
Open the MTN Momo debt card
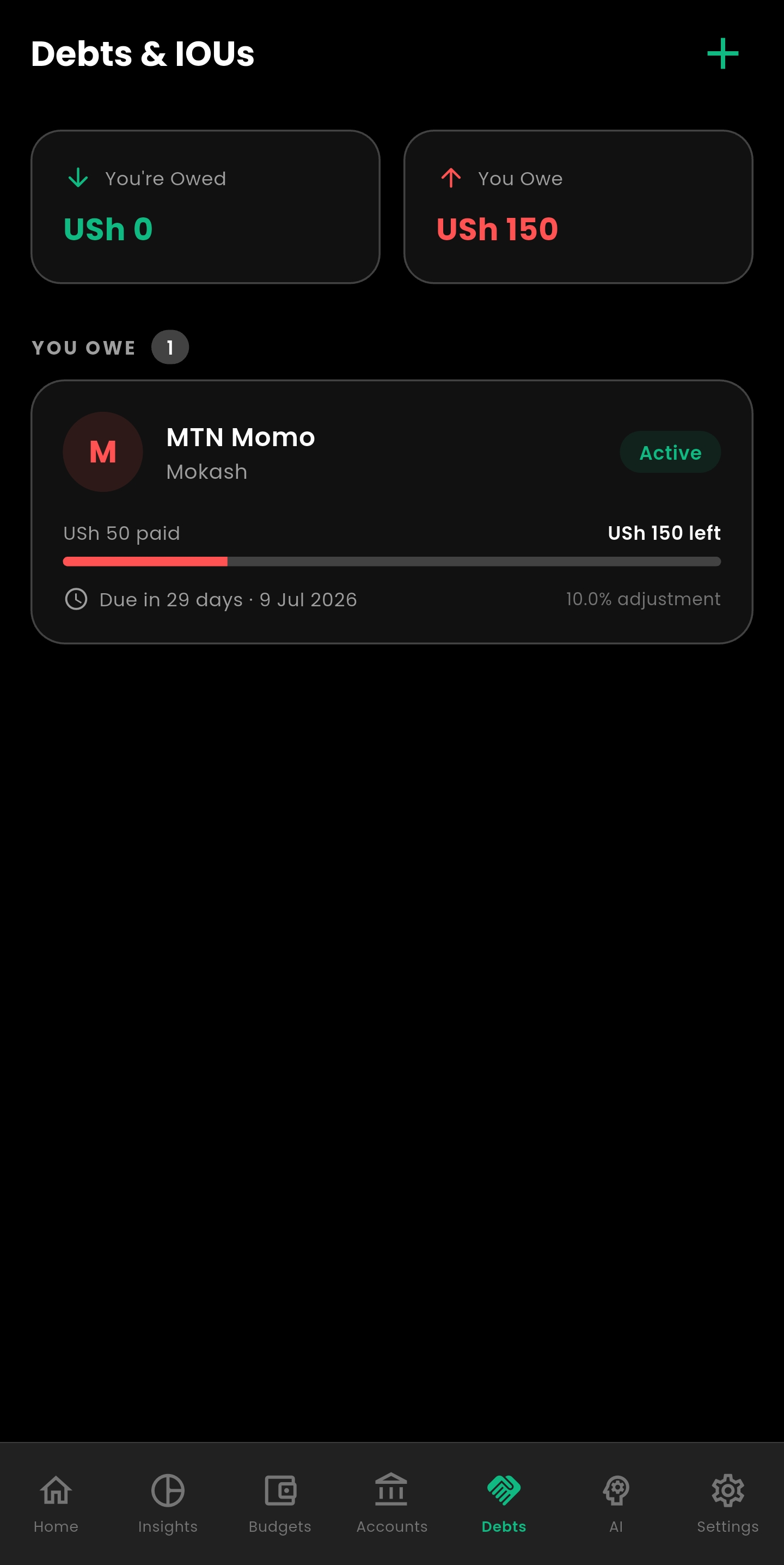(x=391, y=511)
